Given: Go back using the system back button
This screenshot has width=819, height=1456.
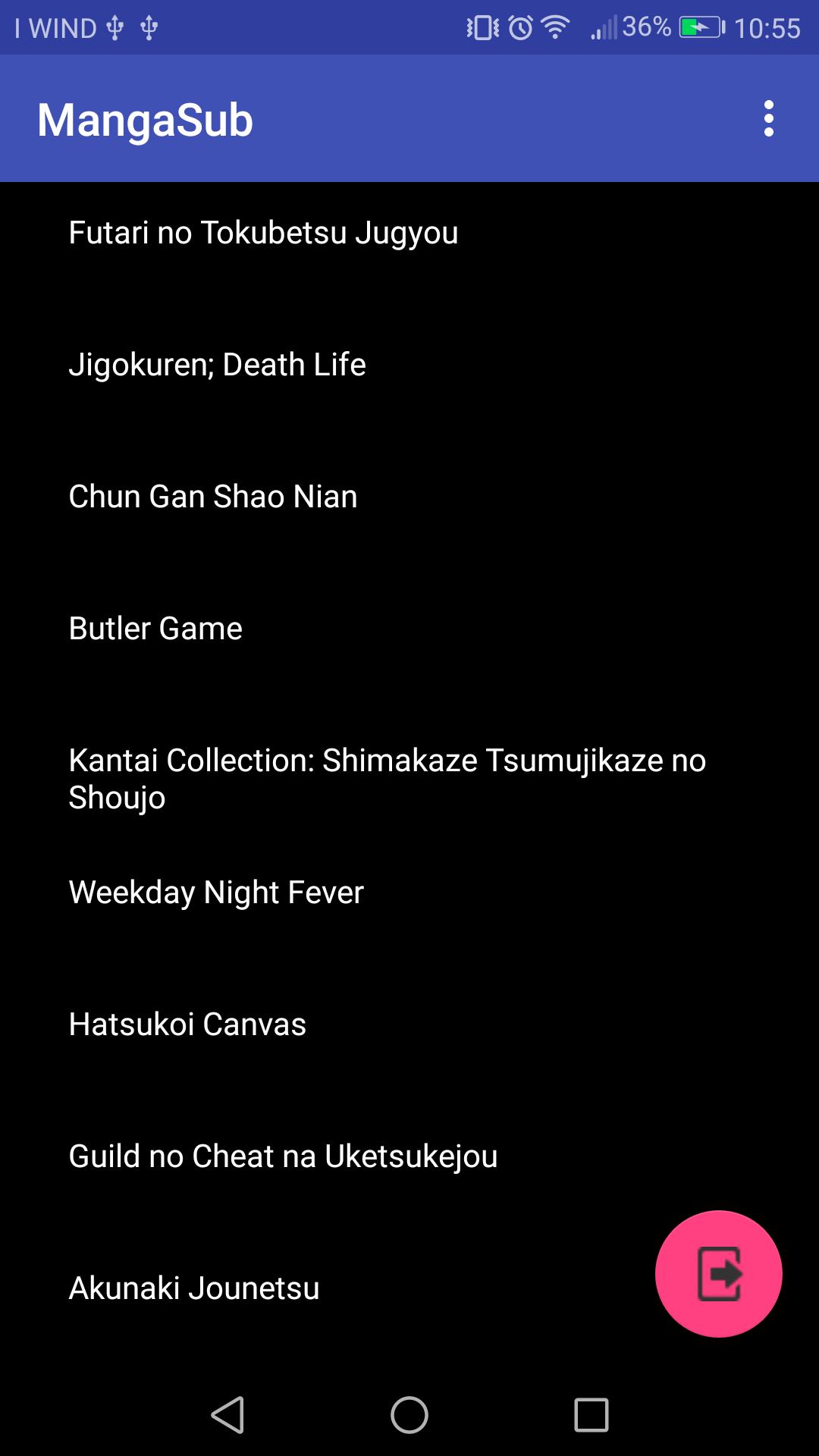Looking at the screenshot, I should [x=227, y=1415].
